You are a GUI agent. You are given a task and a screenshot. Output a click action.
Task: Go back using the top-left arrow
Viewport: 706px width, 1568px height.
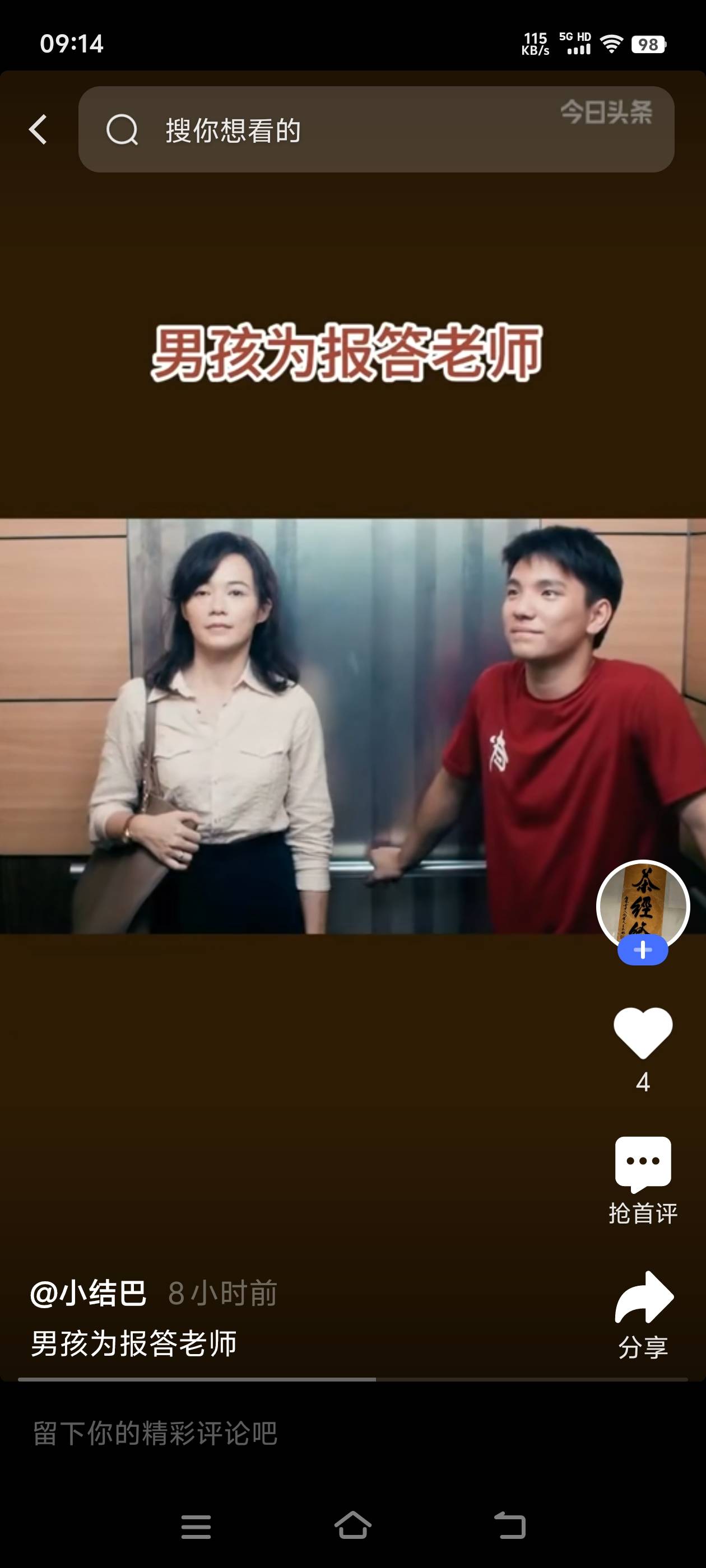pyautogui.click(x=38, y=129)
